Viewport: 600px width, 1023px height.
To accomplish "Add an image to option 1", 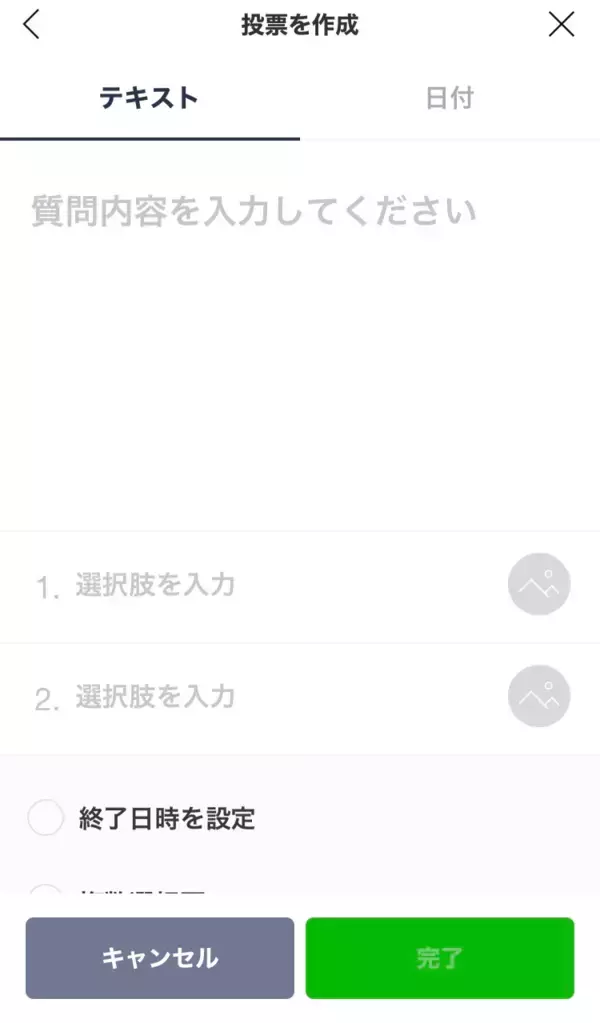I will coord(539,585).
